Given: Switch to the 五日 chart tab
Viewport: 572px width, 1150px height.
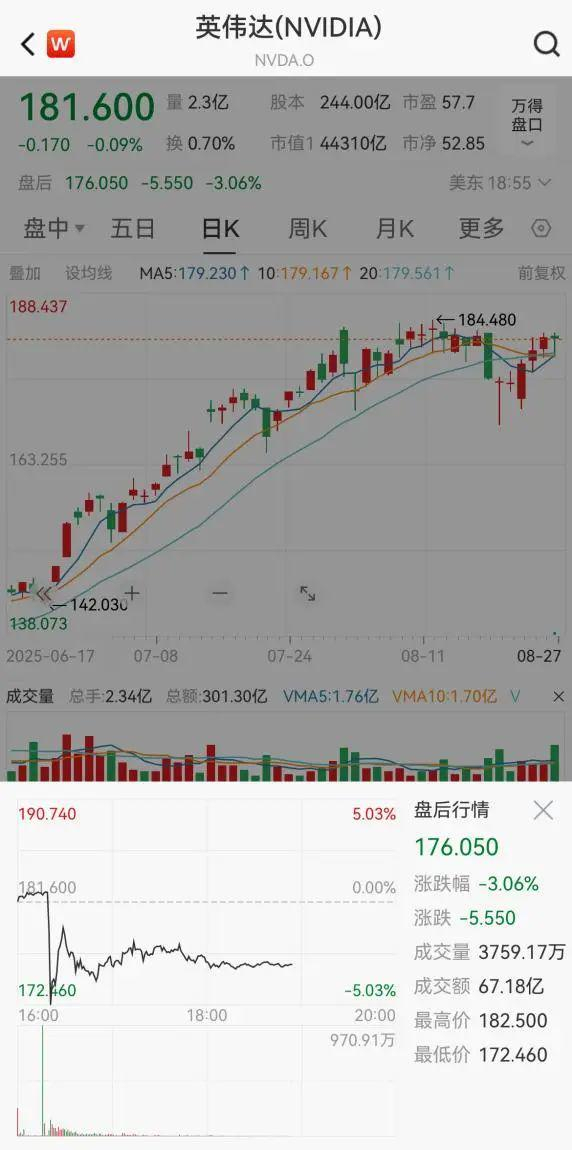Looking at the screenshot, I should (x=133, y=228).
